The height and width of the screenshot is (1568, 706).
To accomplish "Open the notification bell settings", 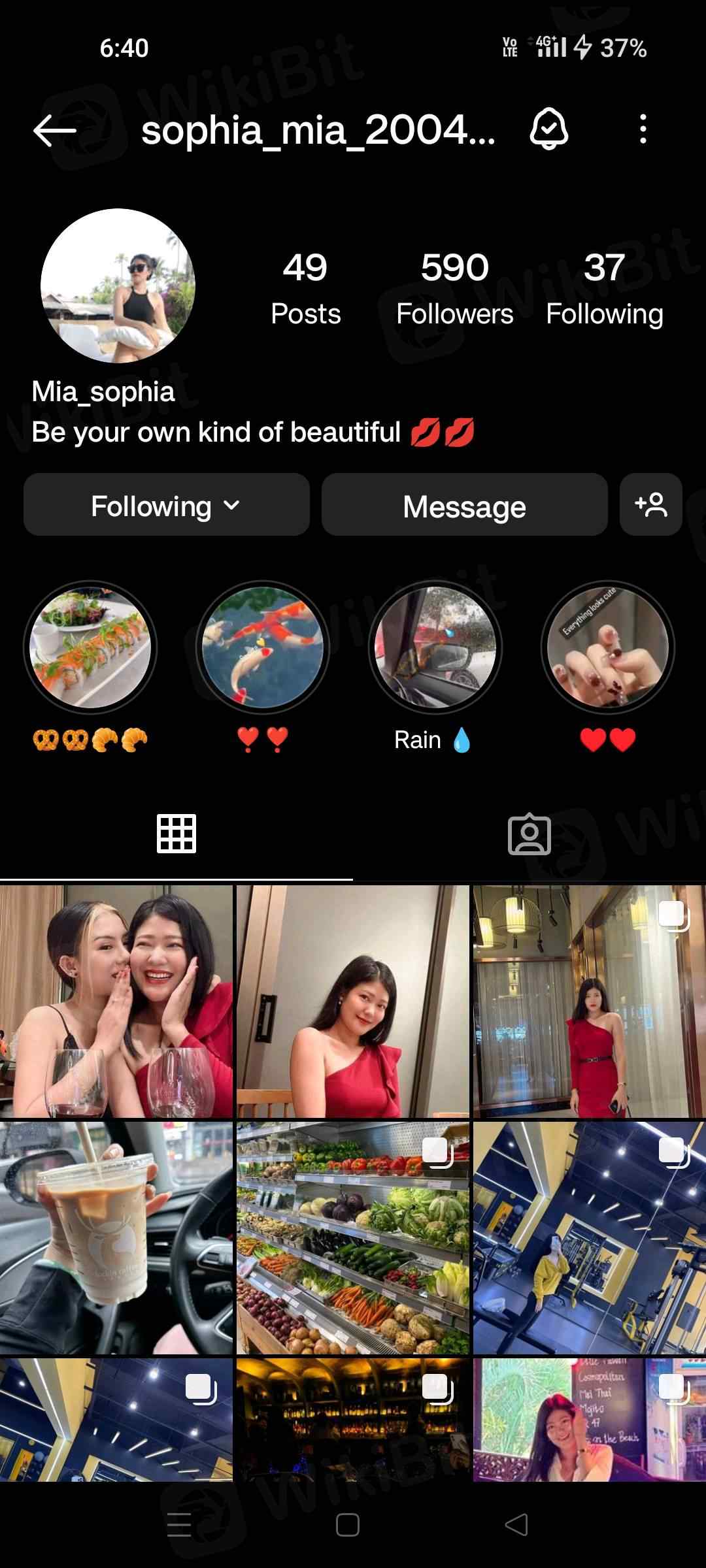I will point(548,129).
